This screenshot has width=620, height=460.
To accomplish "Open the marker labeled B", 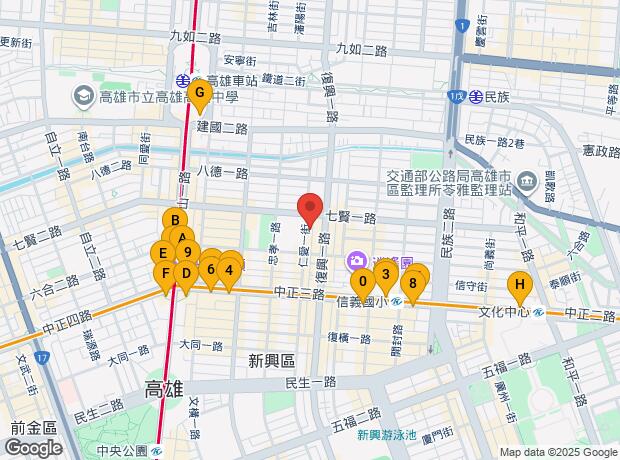I will point(175,222).
